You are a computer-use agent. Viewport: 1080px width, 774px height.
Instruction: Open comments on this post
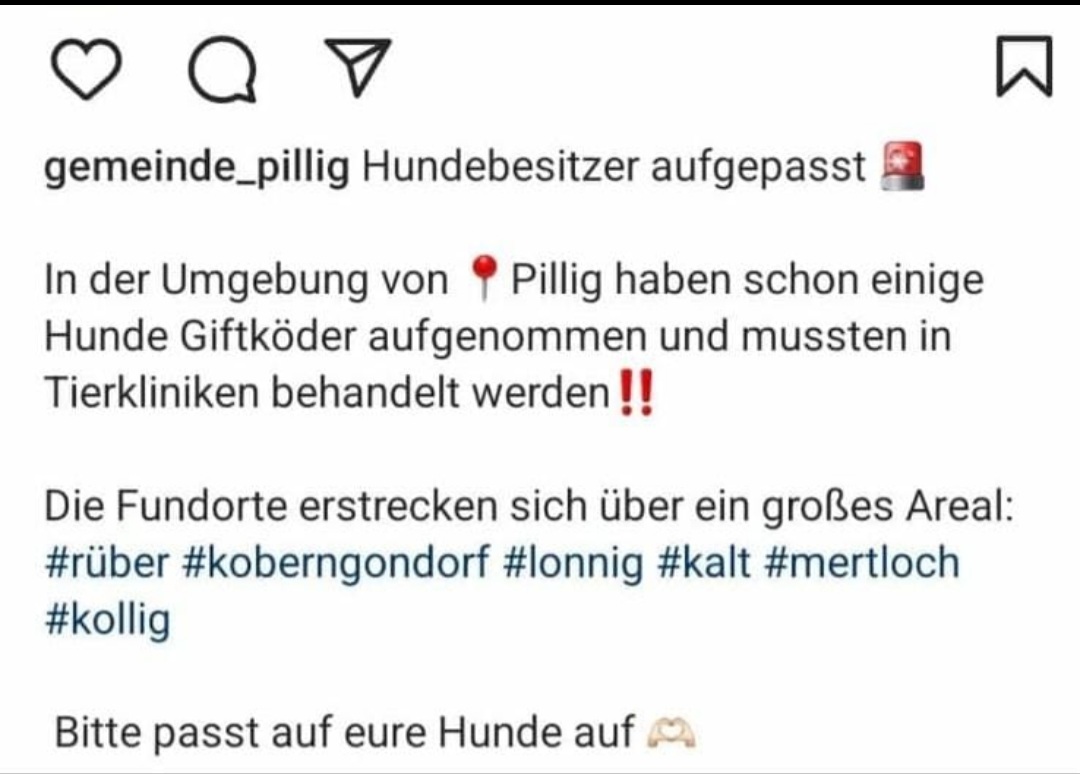coord(222,71)
